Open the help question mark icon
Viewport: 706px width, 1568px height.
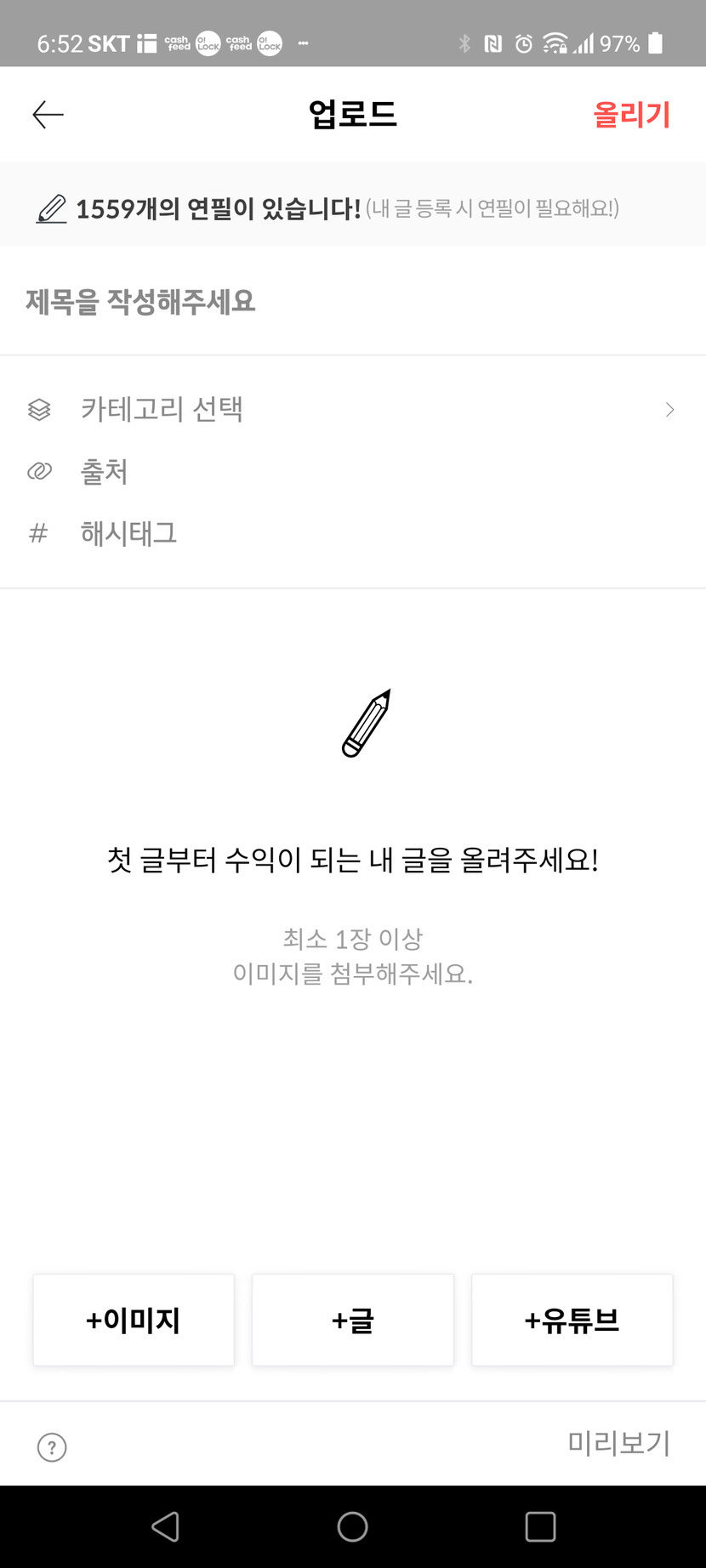[52, 1446]
